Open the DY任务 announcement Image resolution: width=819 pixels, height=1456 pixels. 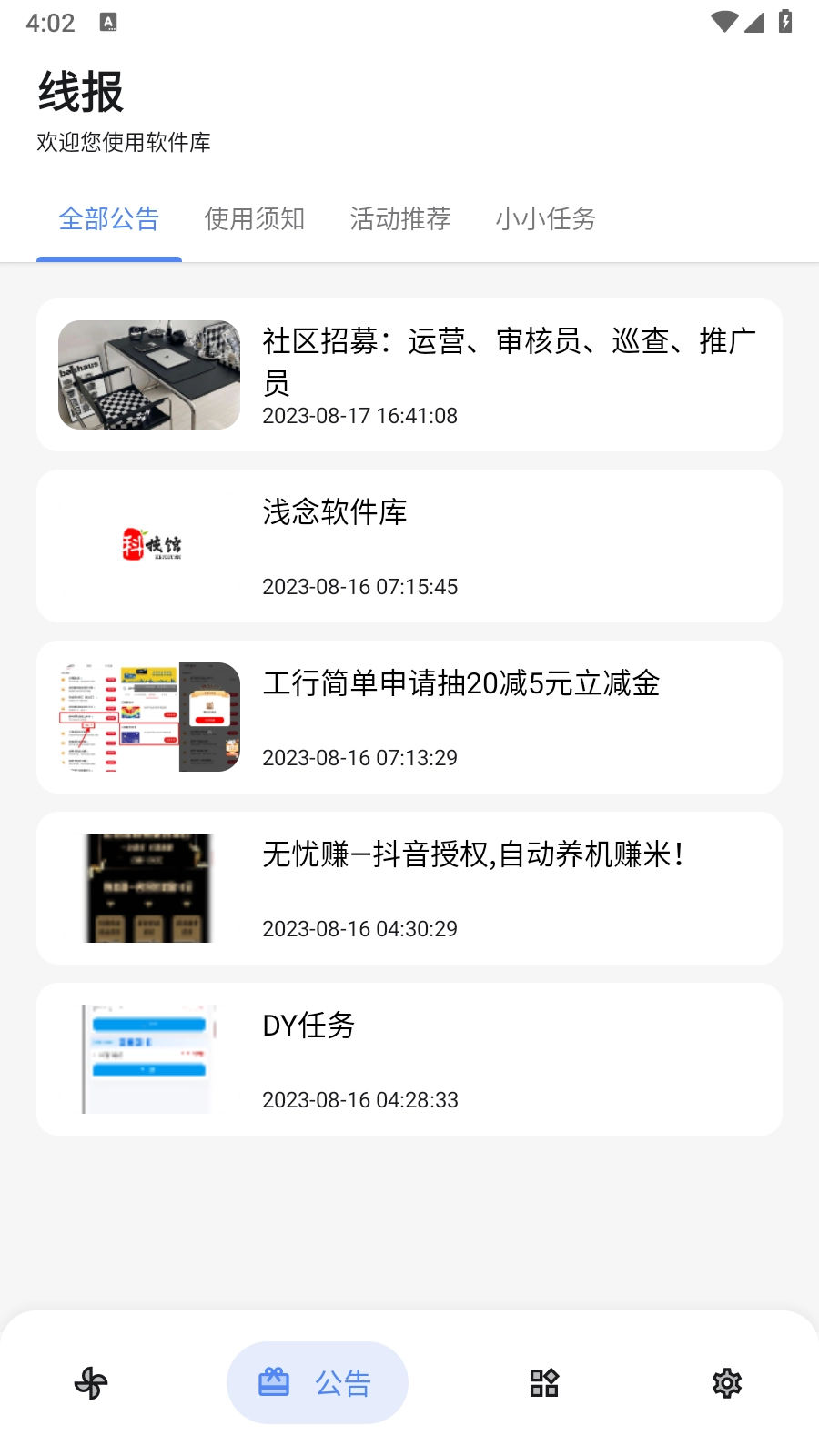tap(409, 1058)
